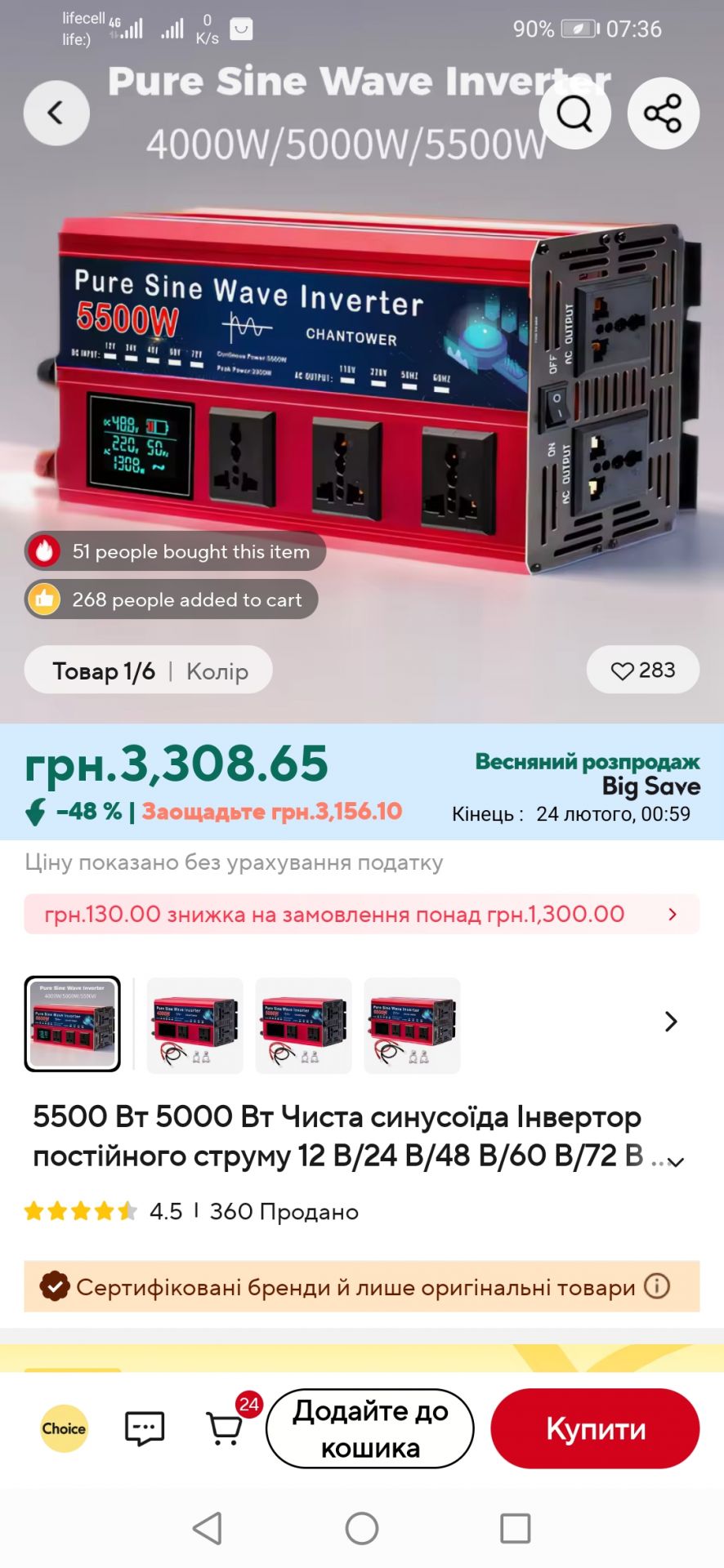Open chat with the seller
This screenshot has height=1568, width=724.
[145, 1428]
